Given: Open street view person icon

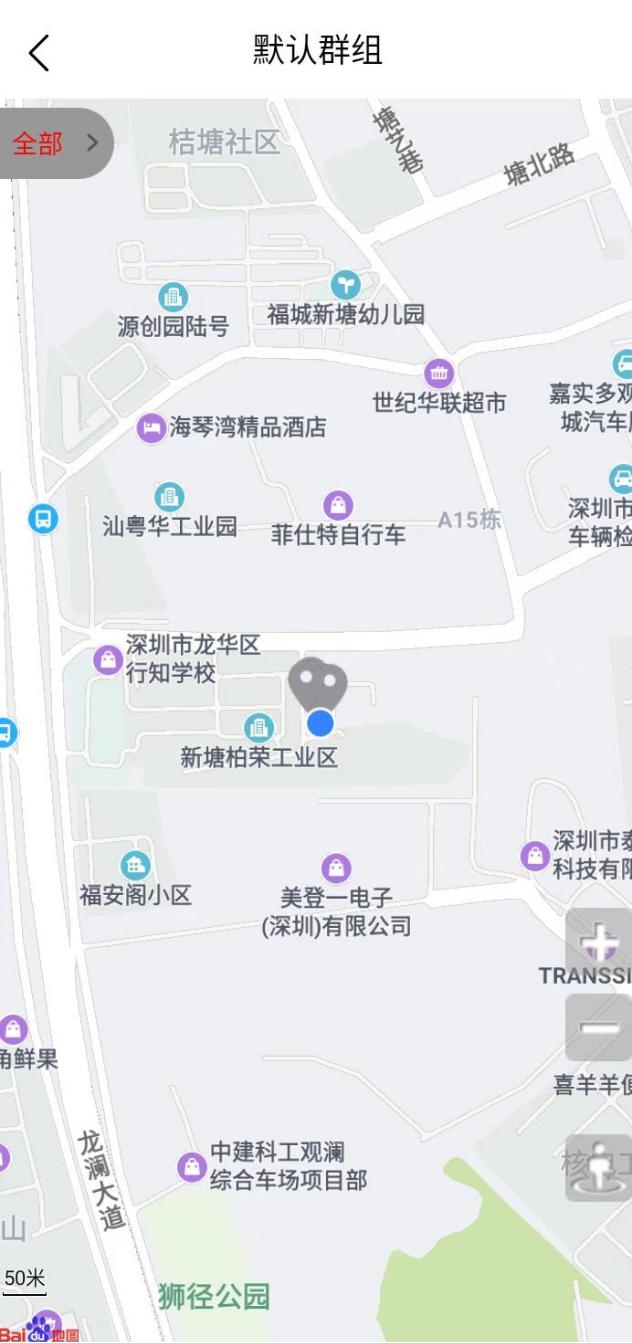Looking at the screenshot, I should click(599, 1167).
